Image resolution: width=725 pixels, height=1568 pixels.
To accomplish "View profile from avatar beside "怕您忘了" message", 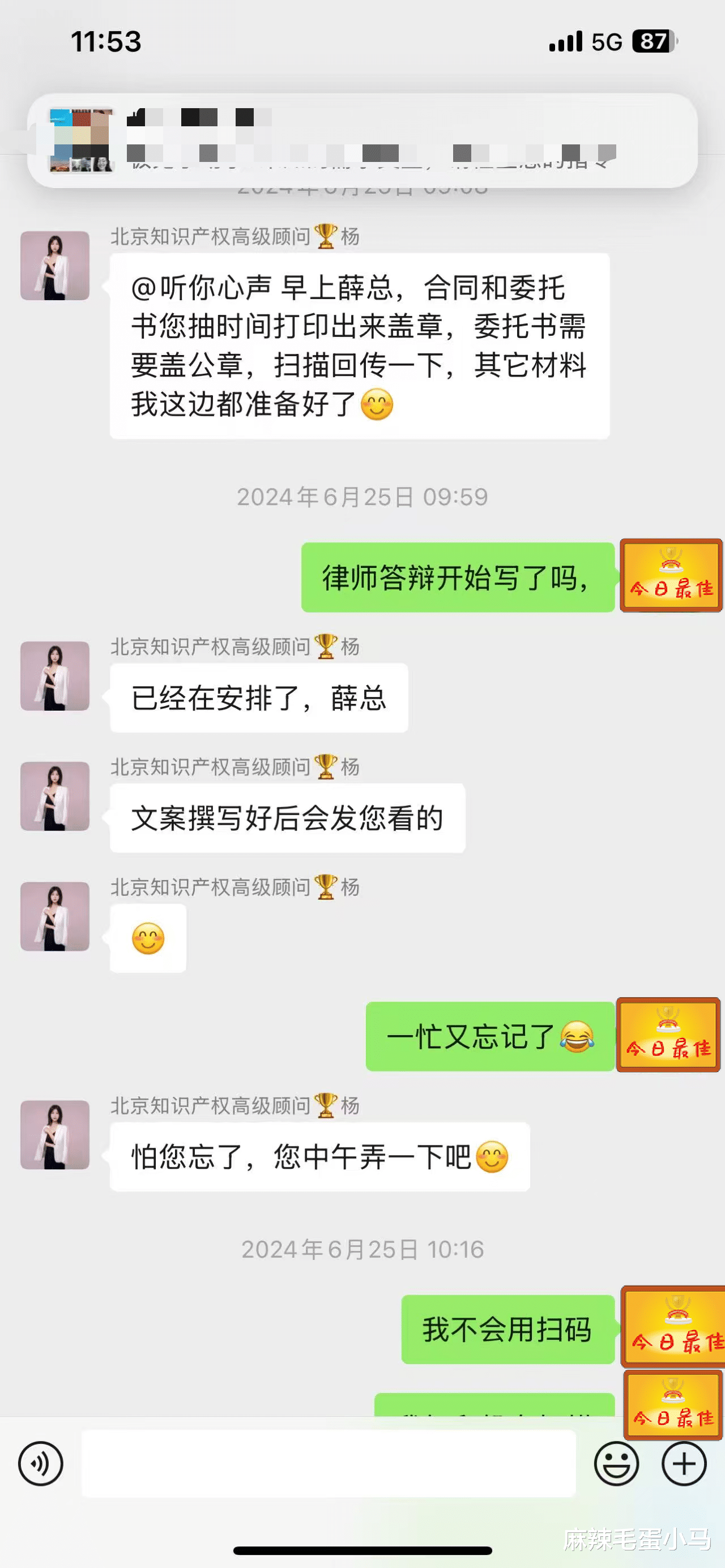I will pyautogui.click(x=55, y=1135).
